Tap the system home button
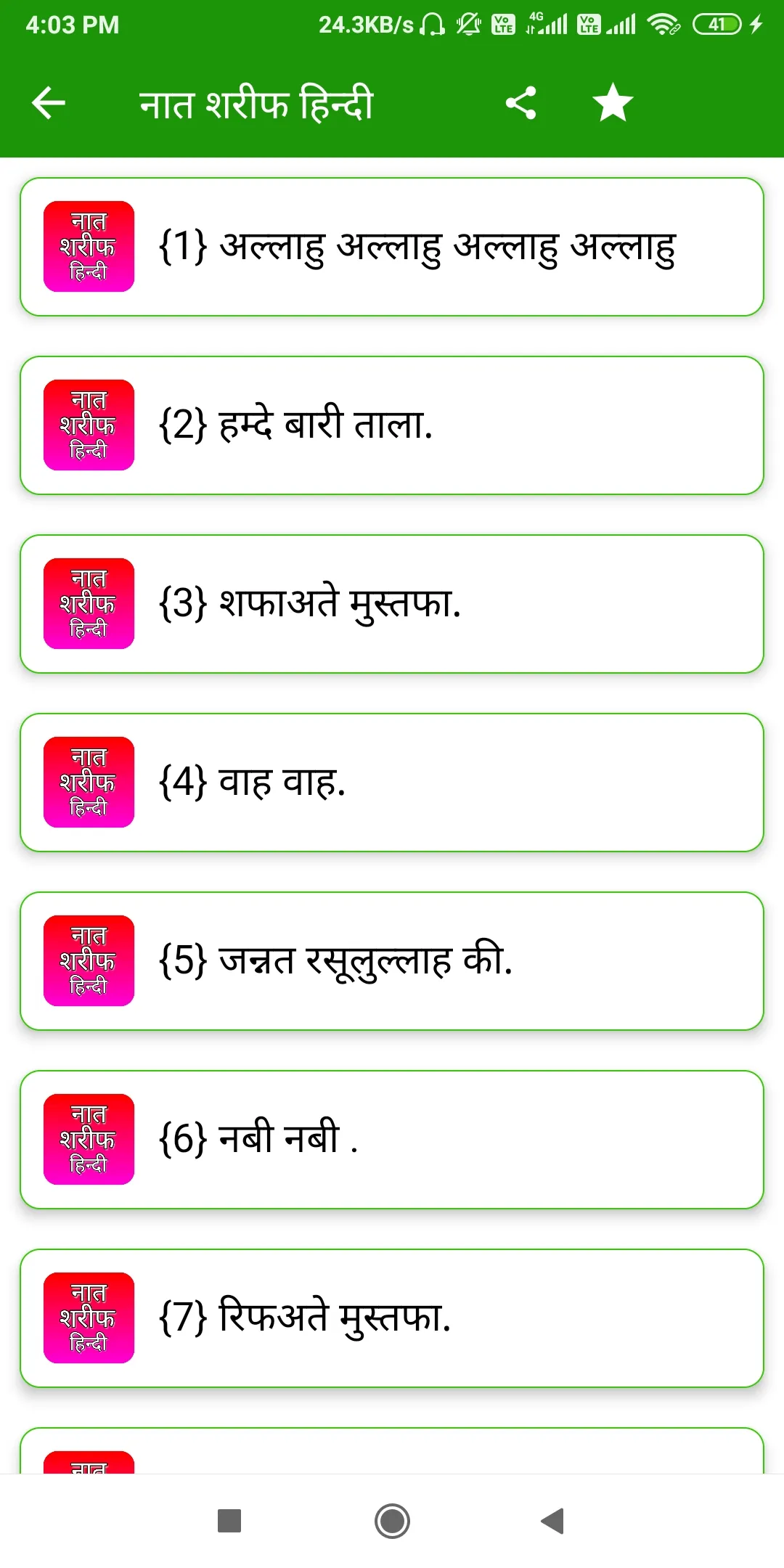This screenshot has height=1568, width=784. 392,1521
